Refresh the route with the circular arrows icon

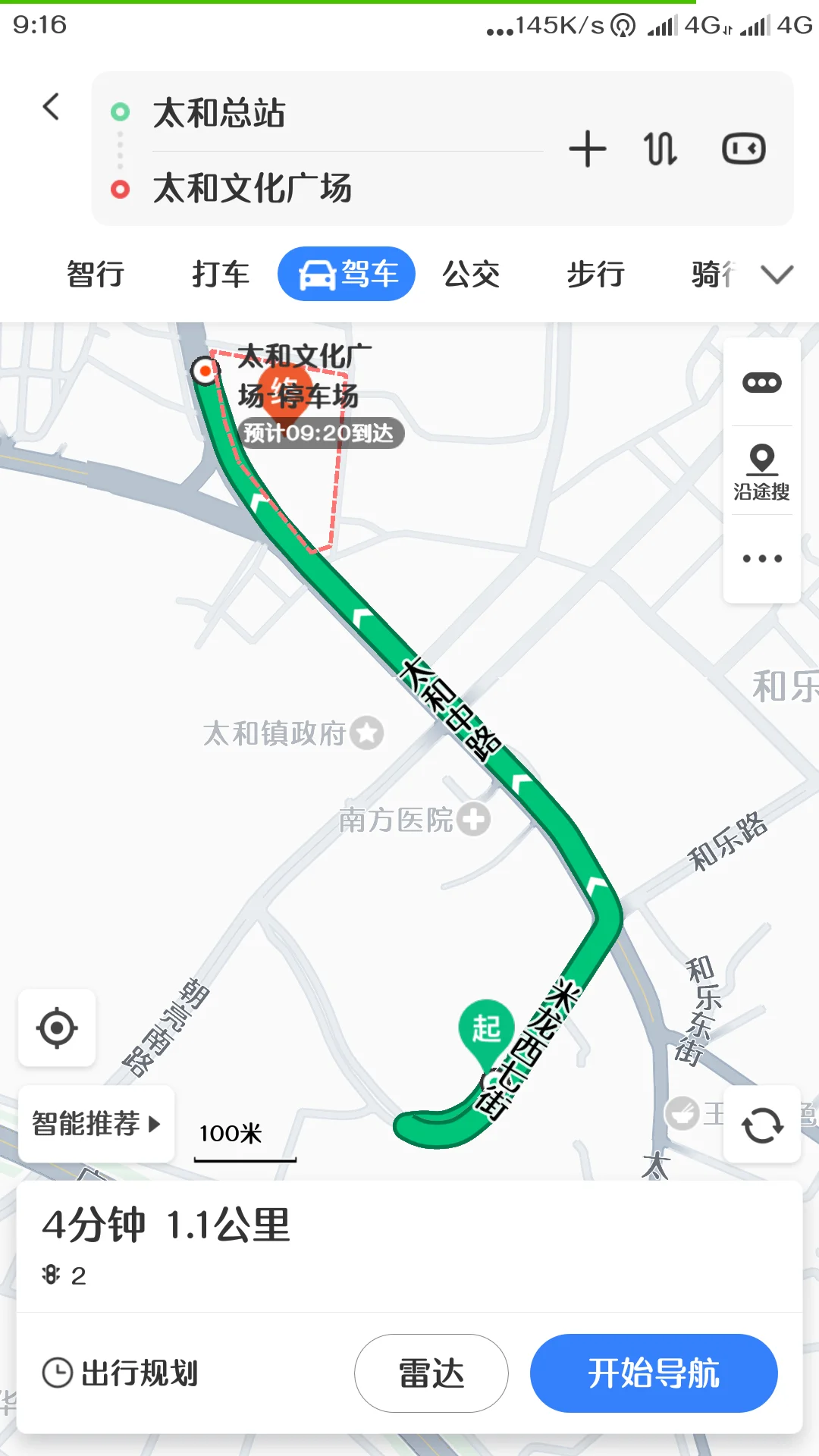761,1125
